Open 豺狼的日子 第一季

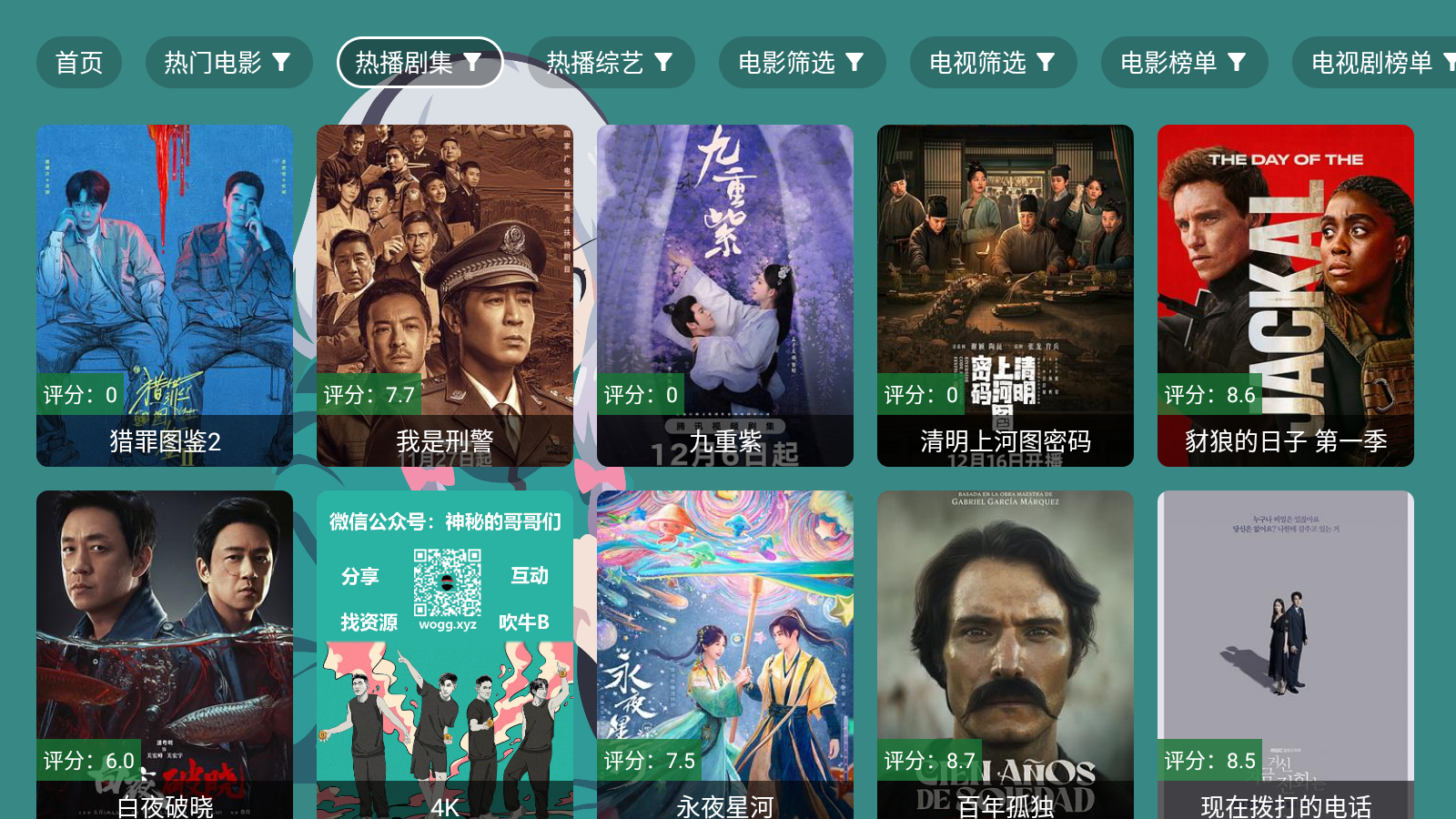1286,296
